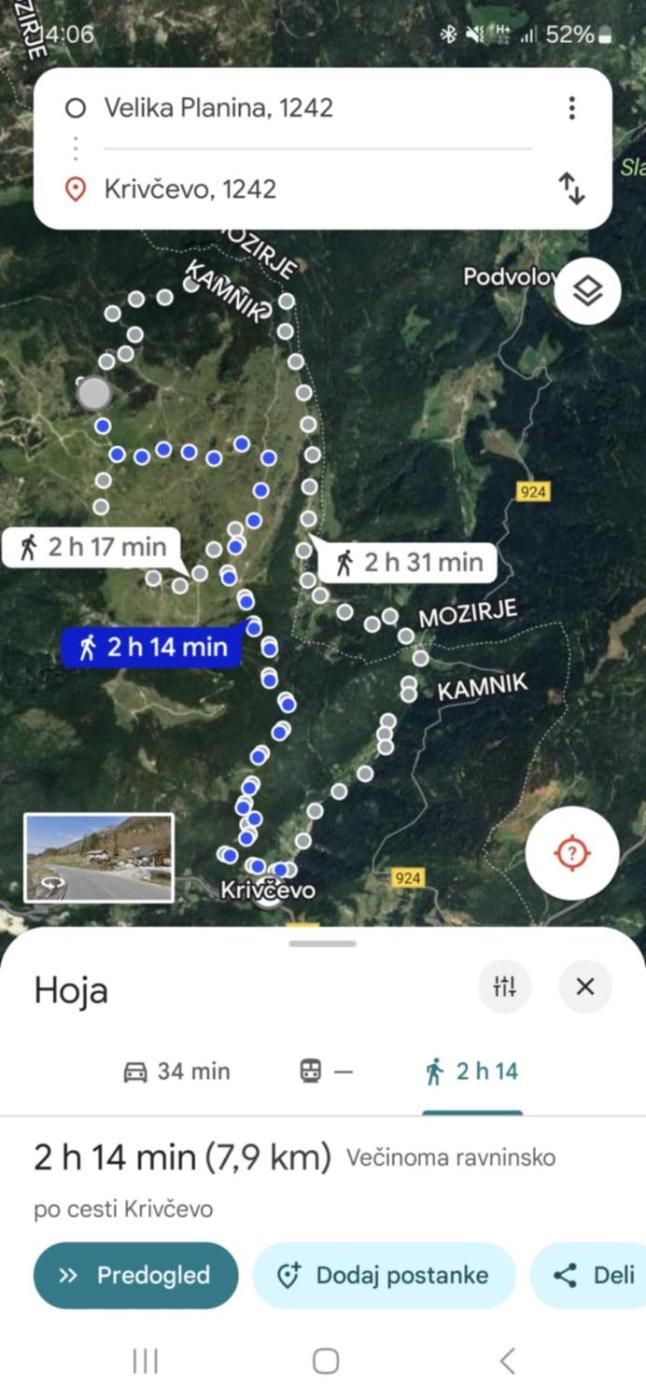The image size is (646, 1400).
Task: Open the Street View thumbnail of Krivčevo
Action: click(99, 858)
